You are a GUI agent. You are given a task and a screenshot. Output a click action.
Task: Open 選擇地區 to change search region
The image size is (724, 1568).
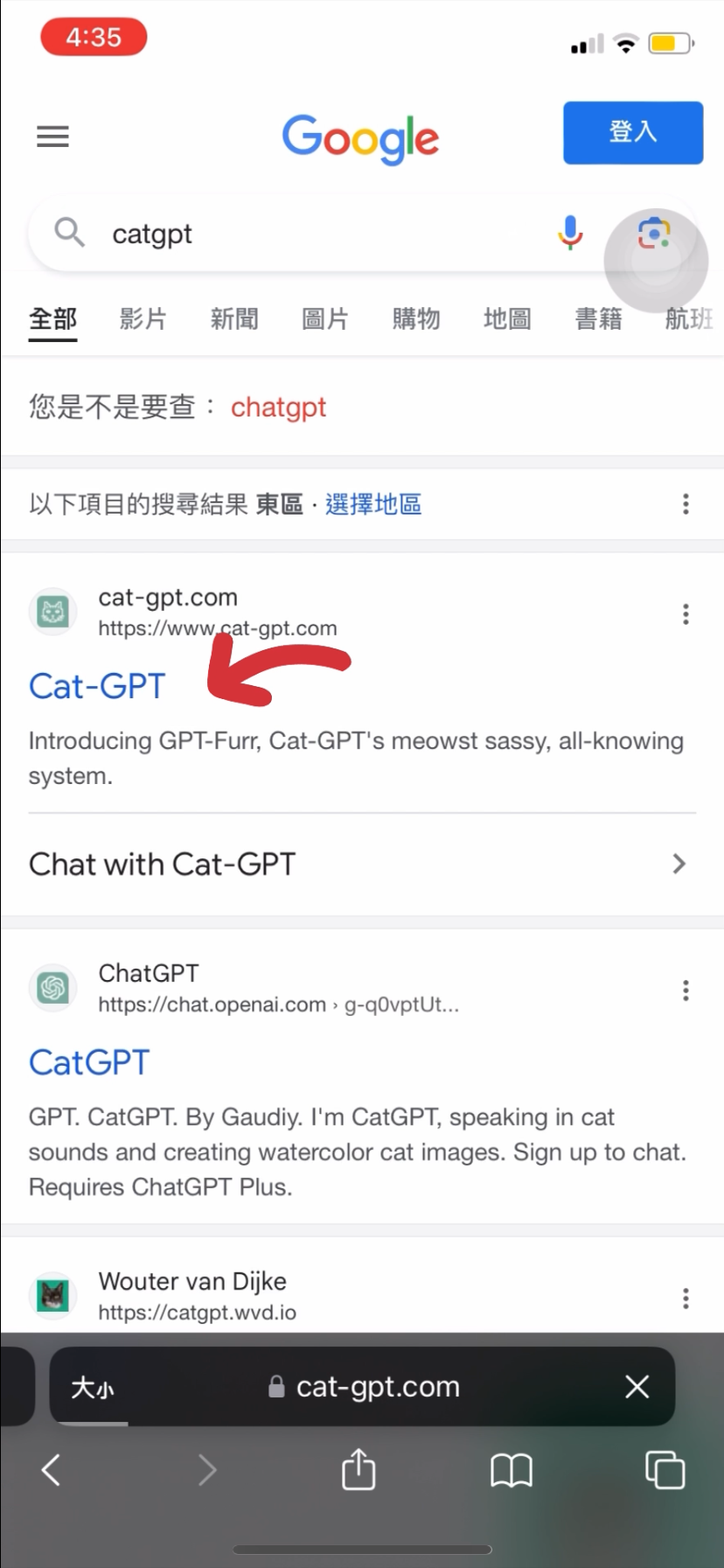coord(374,503)
